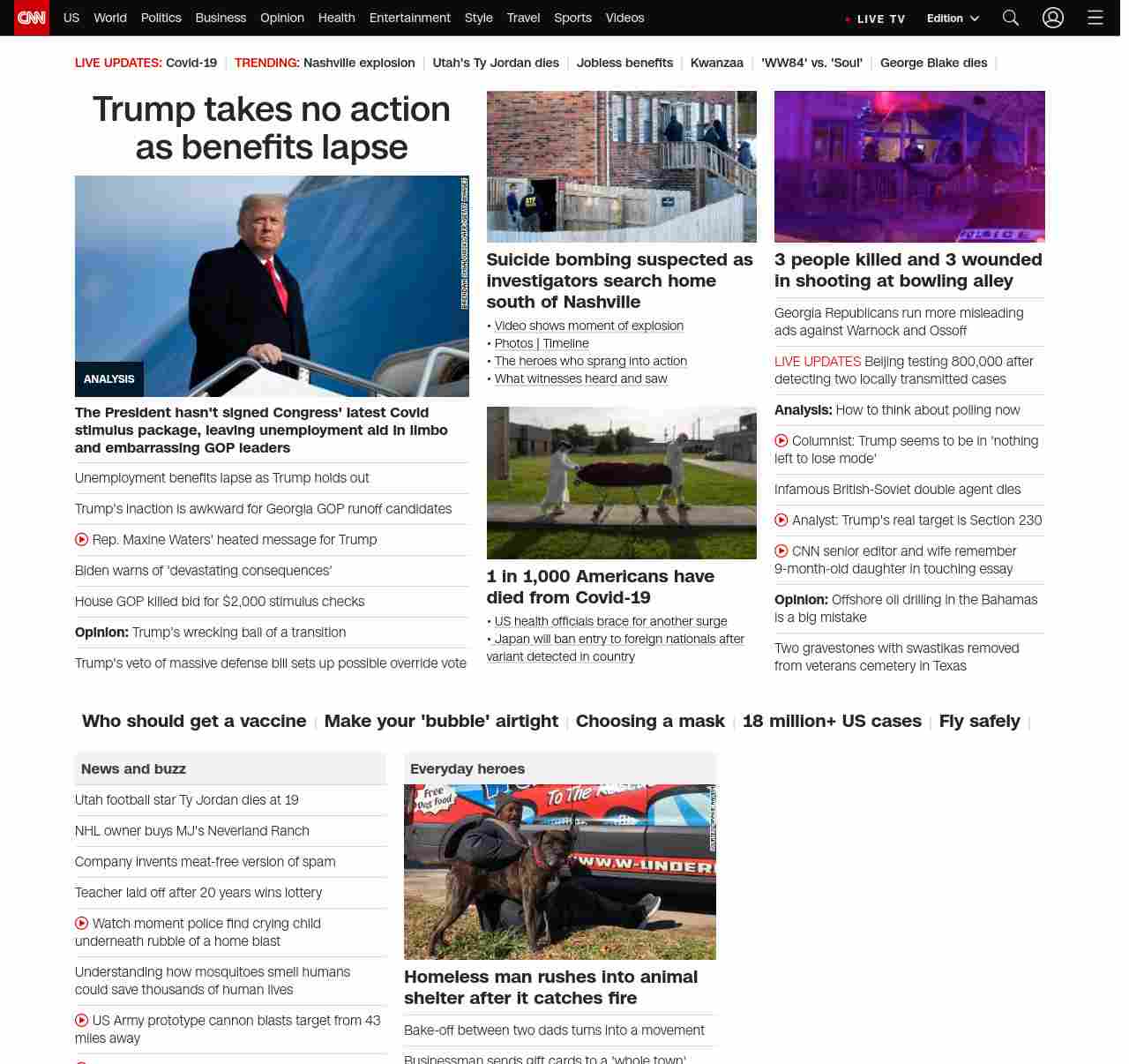1129x1064 pixels.
Task: Go to Live TV
Action: [x=875, y=19]
